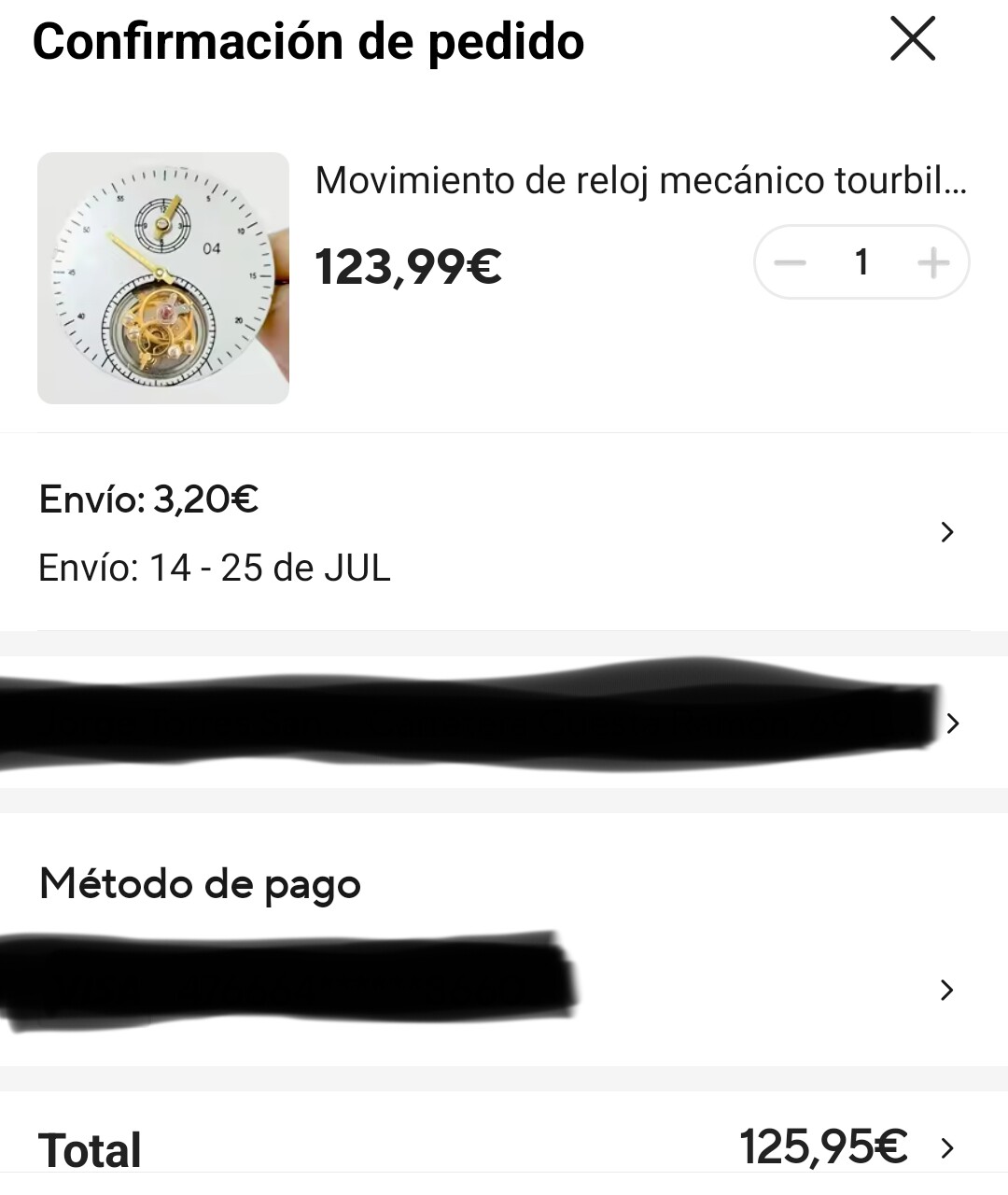Decrease product quantity with the minus button
Screen dimensions: 1008x1195
point(790,263)
